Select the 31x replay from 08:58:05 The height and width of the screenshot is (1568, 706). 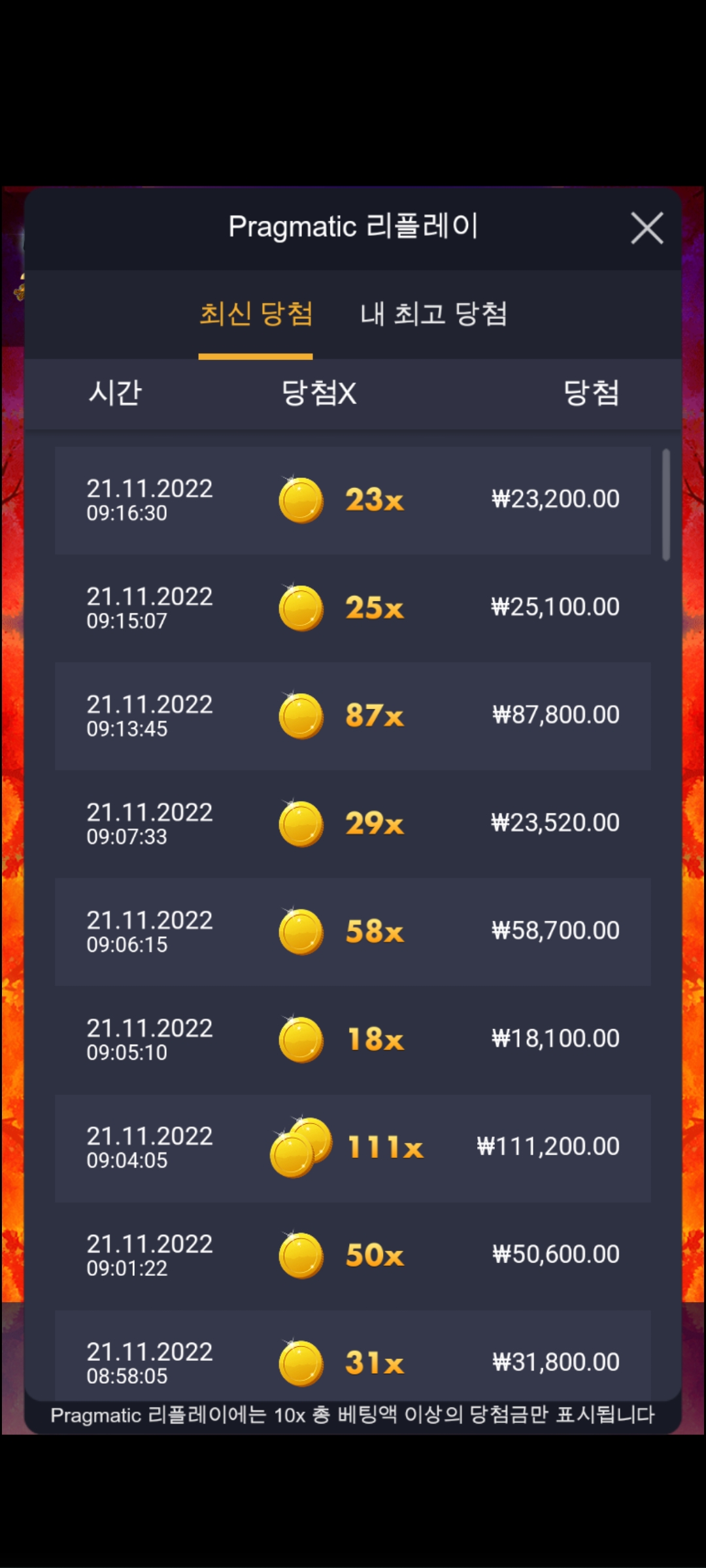point(353,1356)
